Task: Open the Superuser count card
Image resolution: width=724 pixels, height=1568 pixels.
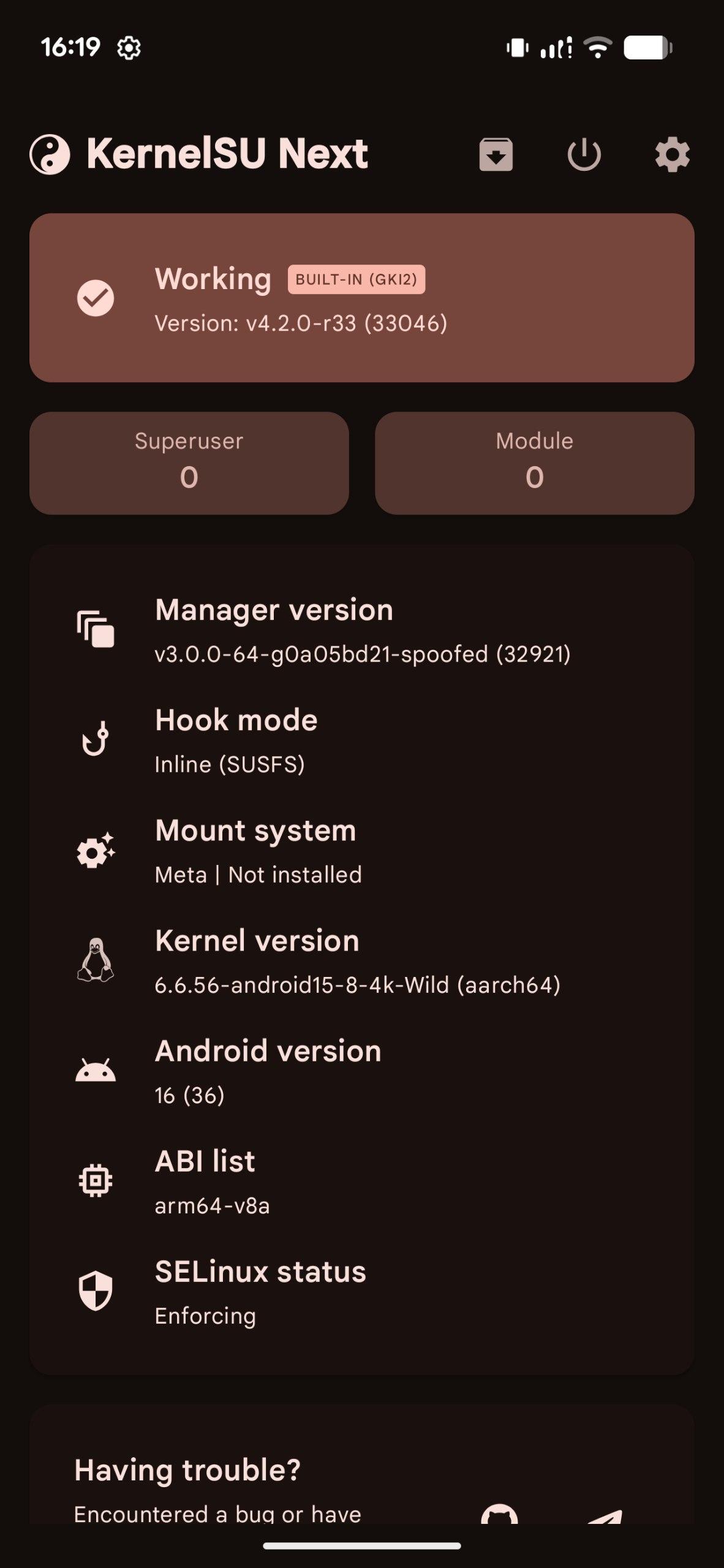Action: pyautogui.click(x=189, y=463)
